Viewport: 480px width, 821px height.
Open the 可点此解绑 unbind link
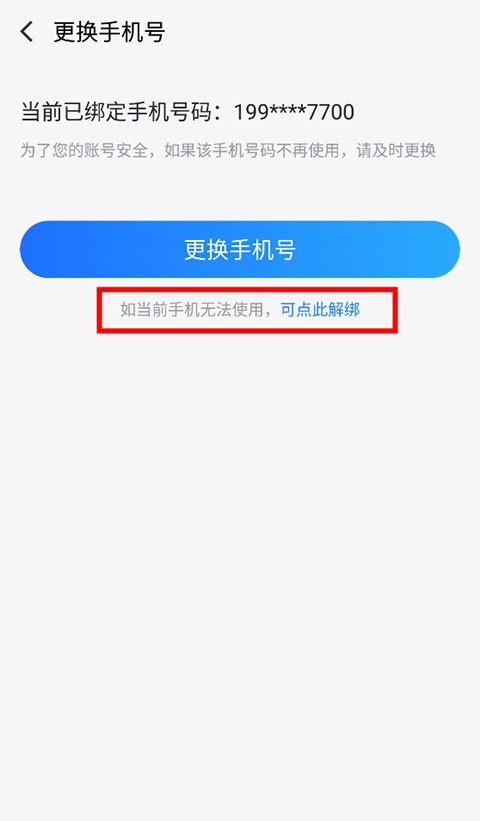[x=320, y=309]
